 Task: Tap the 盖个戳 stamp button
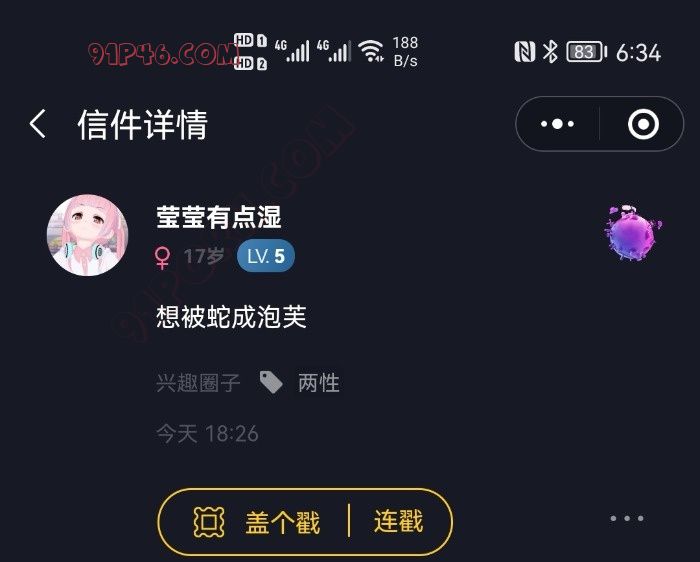coord(258,522)
